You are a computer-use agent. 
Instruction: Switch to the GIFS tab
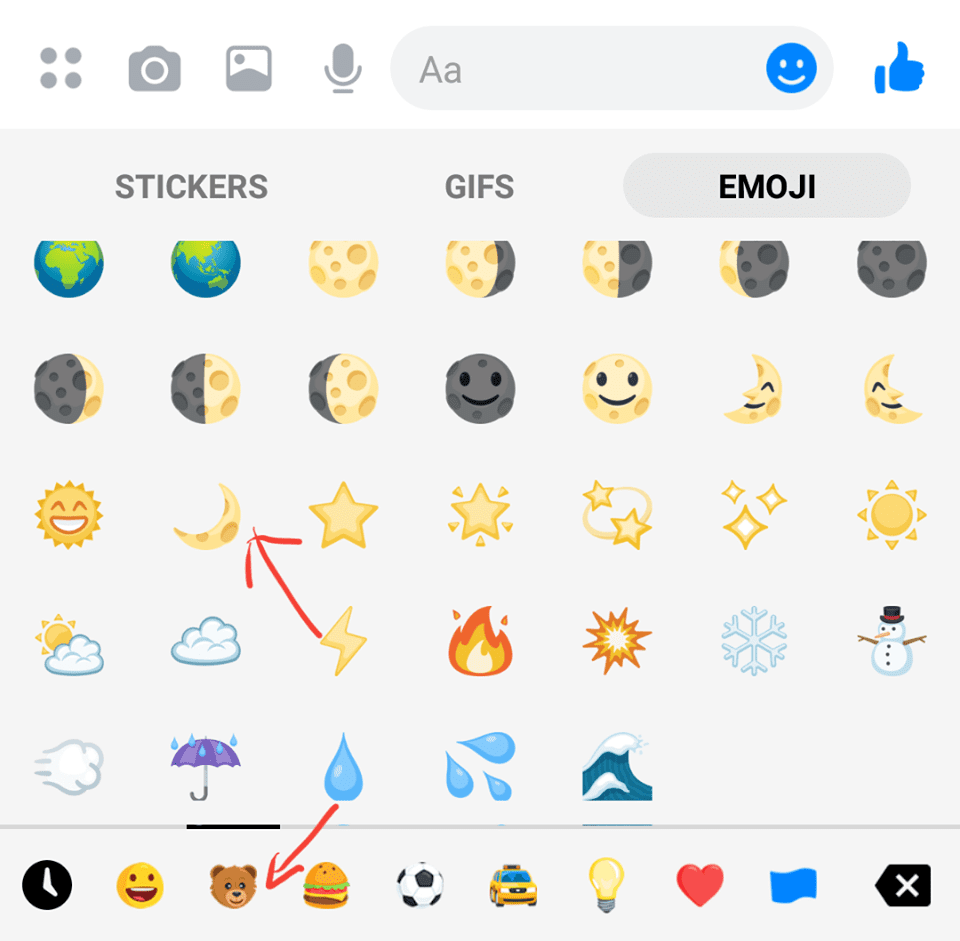tap(479, 186)
